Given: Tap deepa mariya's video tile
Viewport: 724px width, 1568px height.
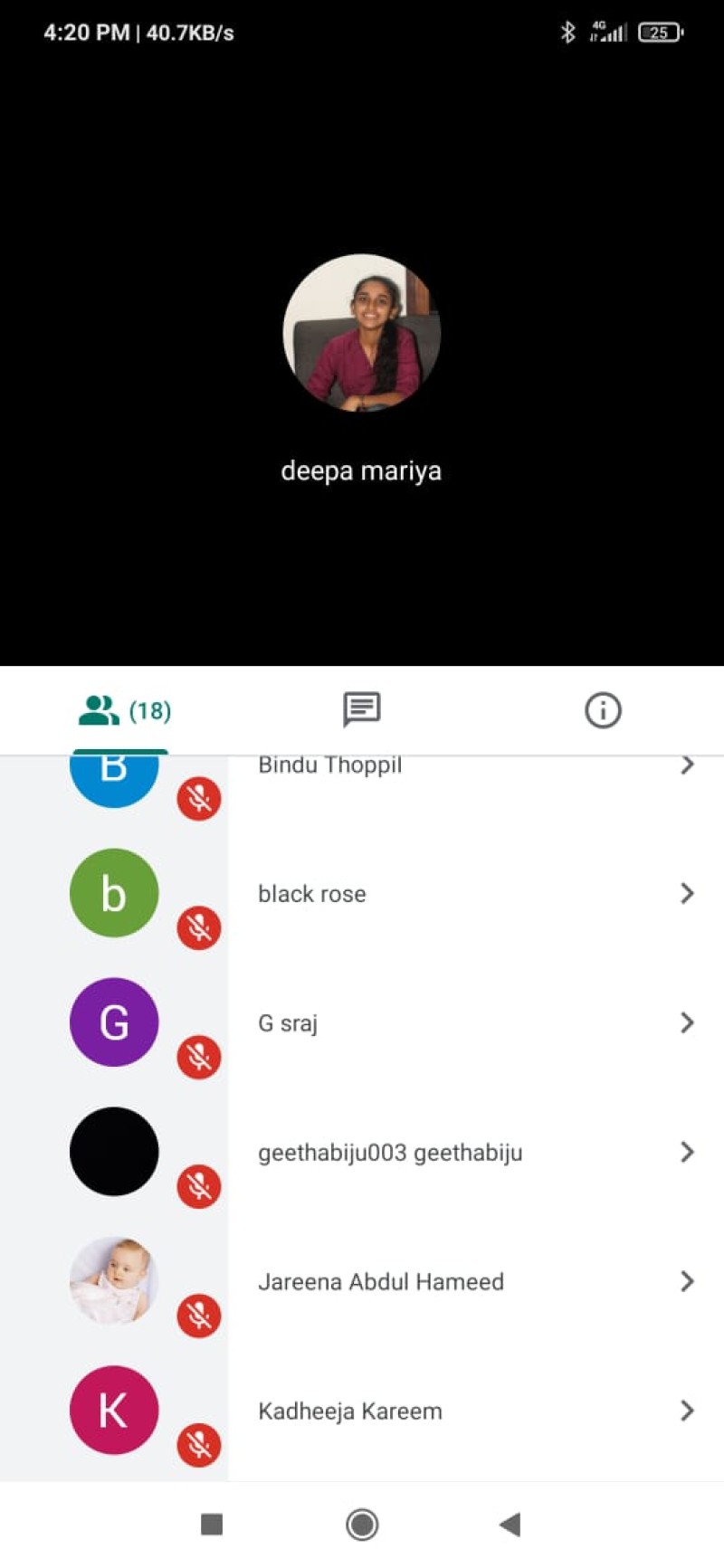Looking at the screenshot, I should coord(361,362).
